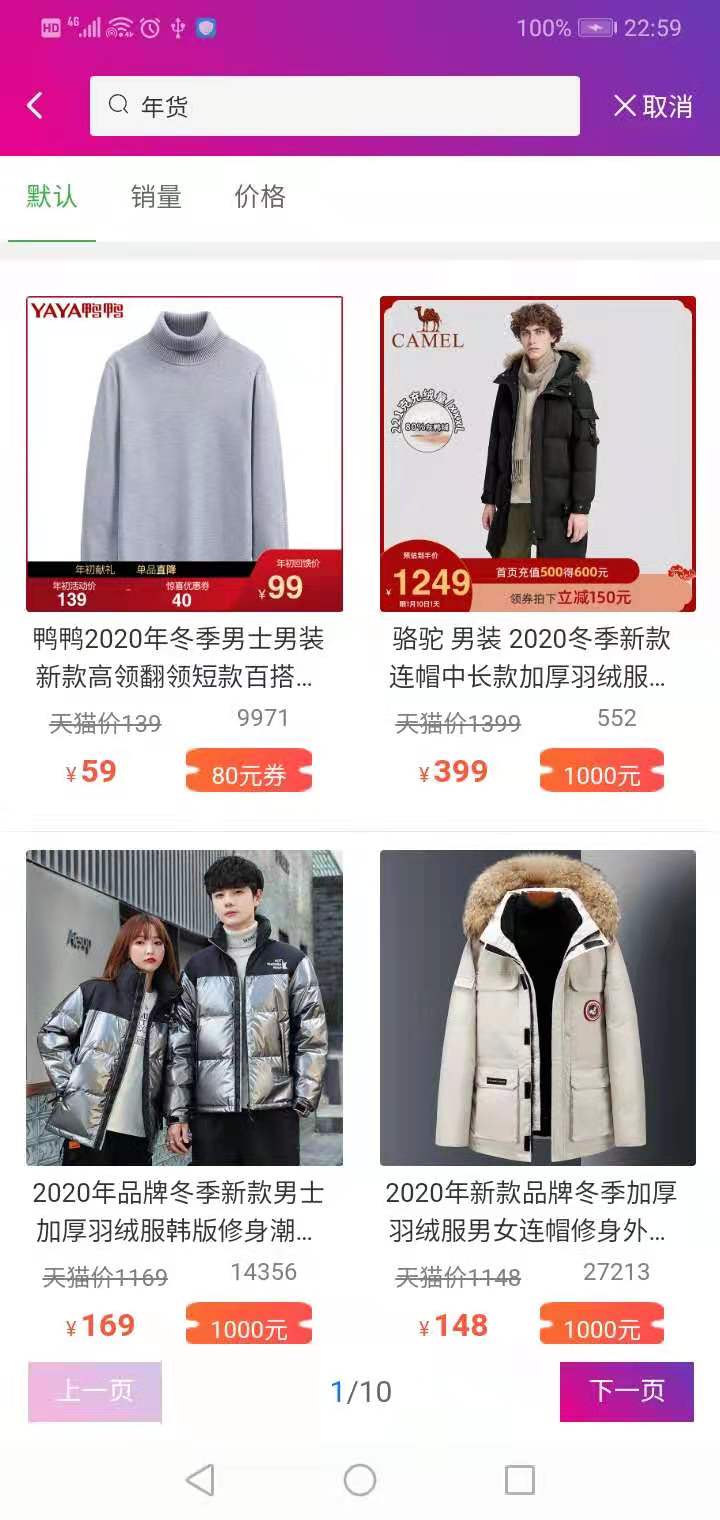Claim the 80元券 coupon on 鸭鸭 sweater

pos(249,774)
